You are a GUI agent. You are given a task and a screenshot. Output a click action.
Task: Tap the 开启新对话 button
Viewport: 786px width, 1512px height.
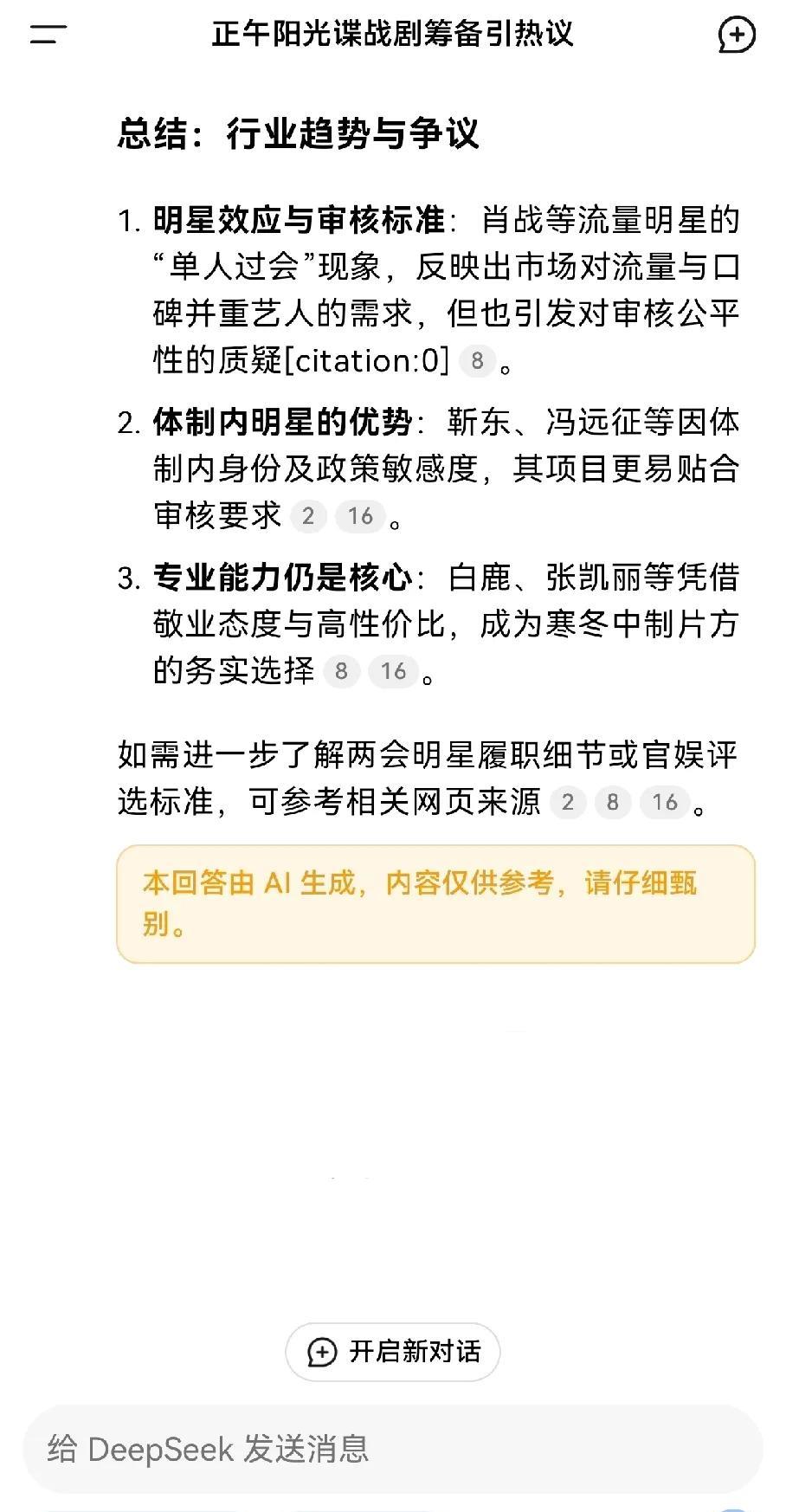click(393, 1352)
